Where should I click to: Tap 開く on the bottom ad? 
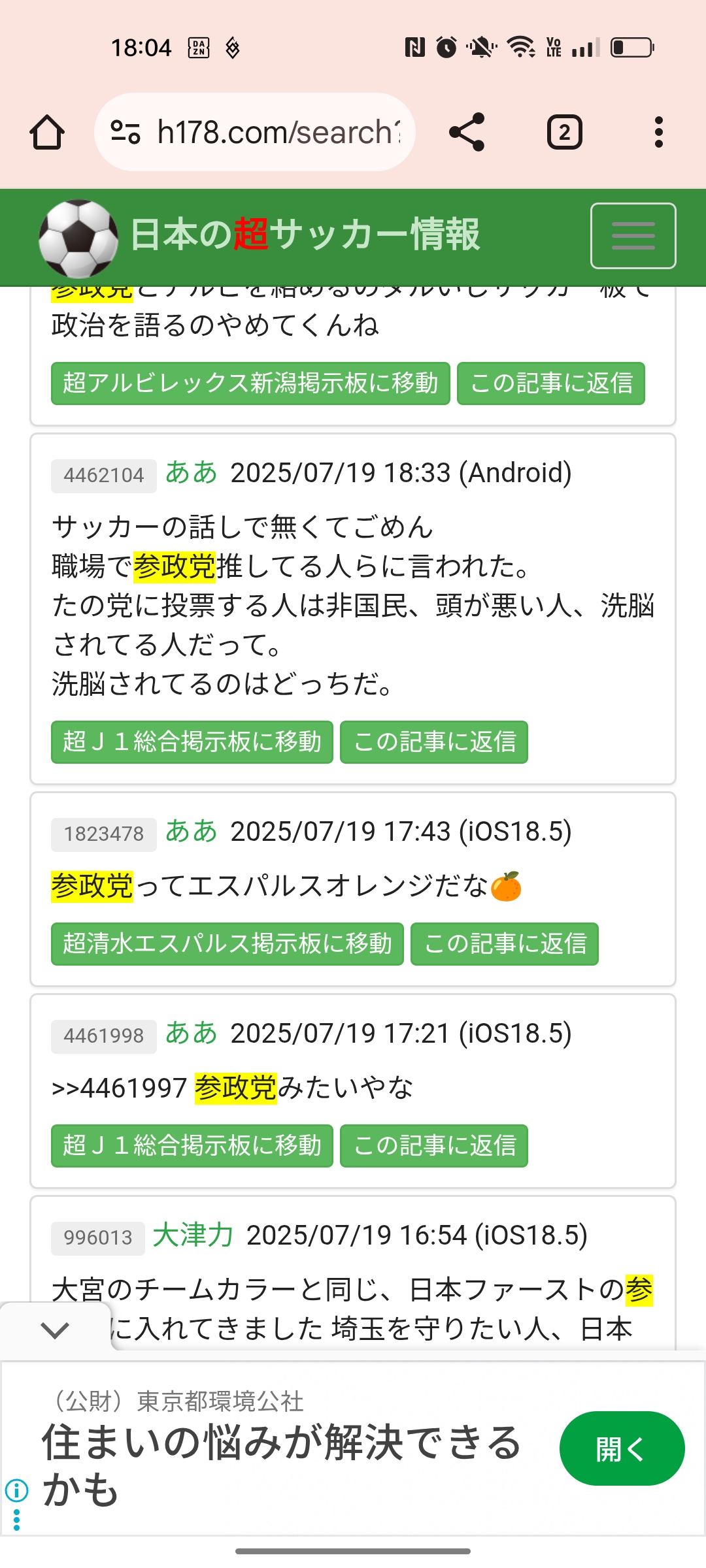coord(622,1448)
